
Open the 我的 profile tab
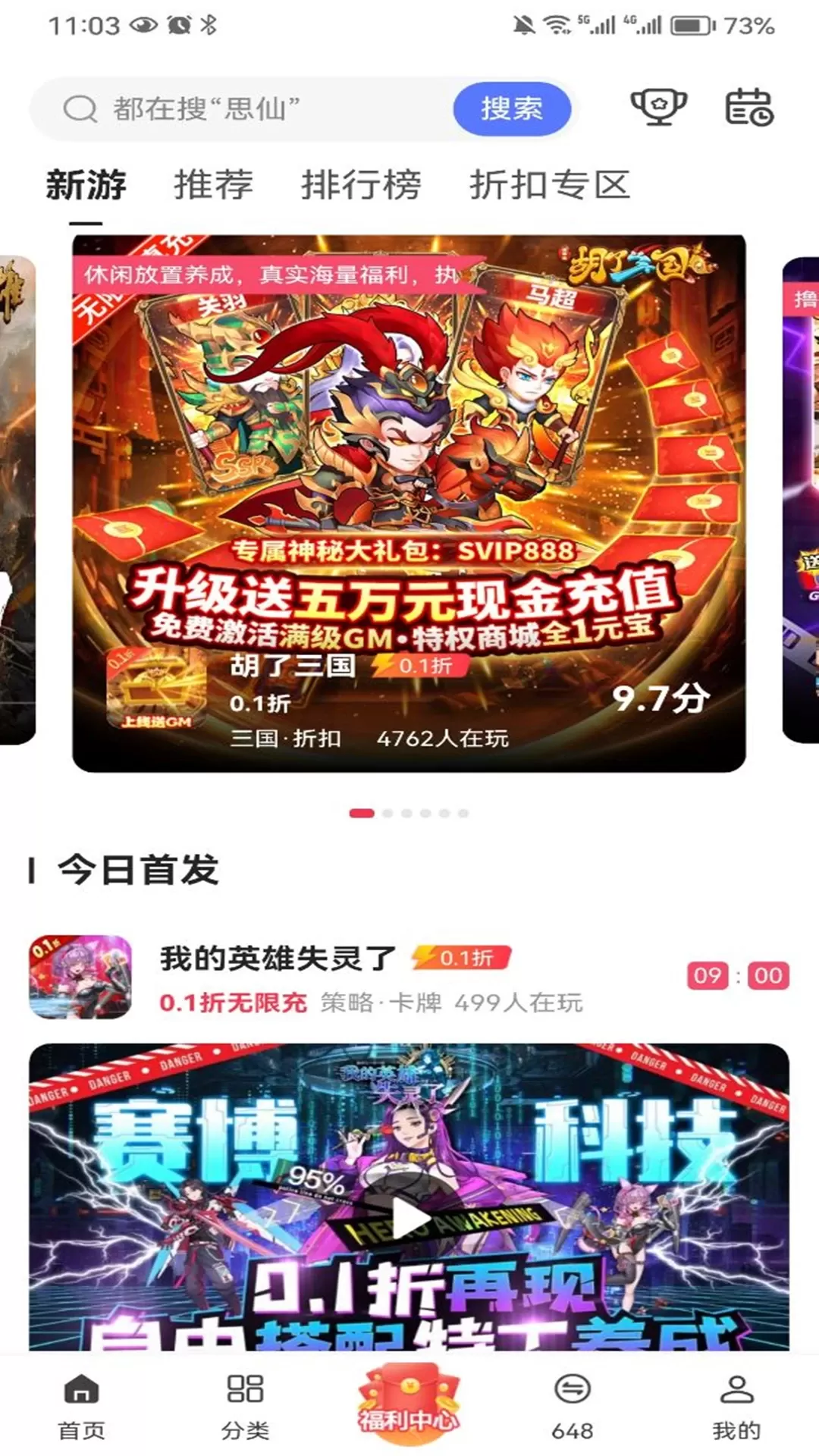(x=736, y=1407)
